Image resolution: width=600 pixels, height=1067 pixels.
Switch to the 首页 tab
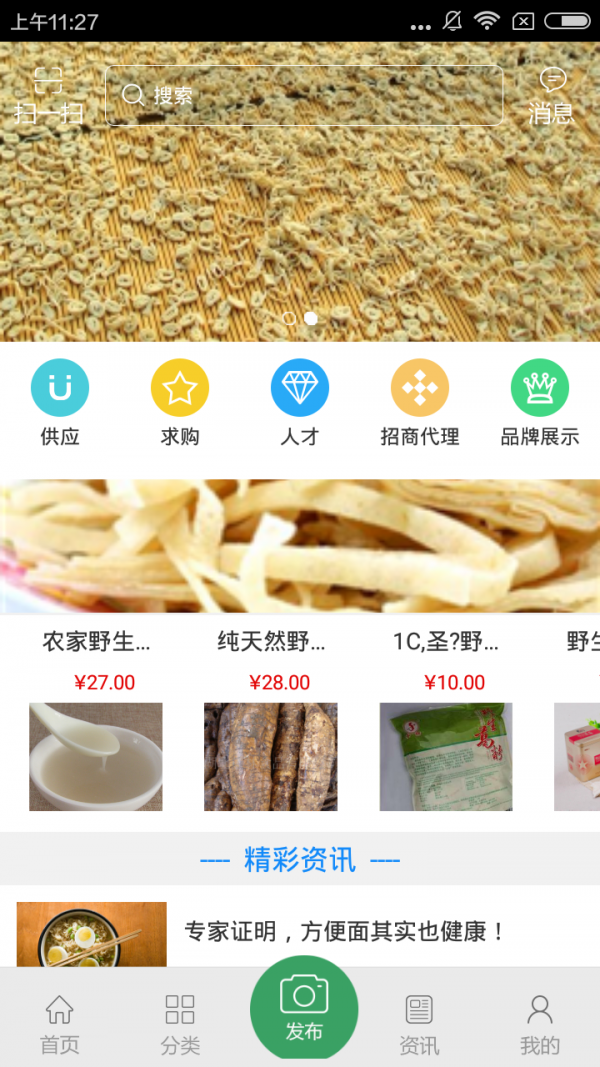60,1025
